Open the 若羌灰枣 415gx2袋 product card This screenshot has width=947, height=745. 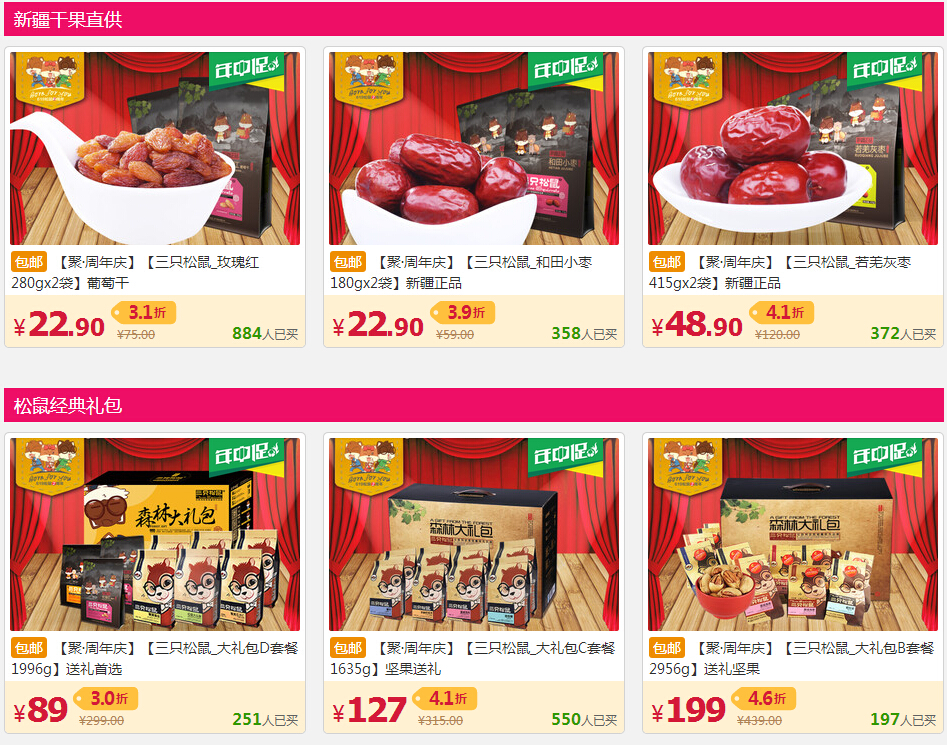click(x=793, y=149)
